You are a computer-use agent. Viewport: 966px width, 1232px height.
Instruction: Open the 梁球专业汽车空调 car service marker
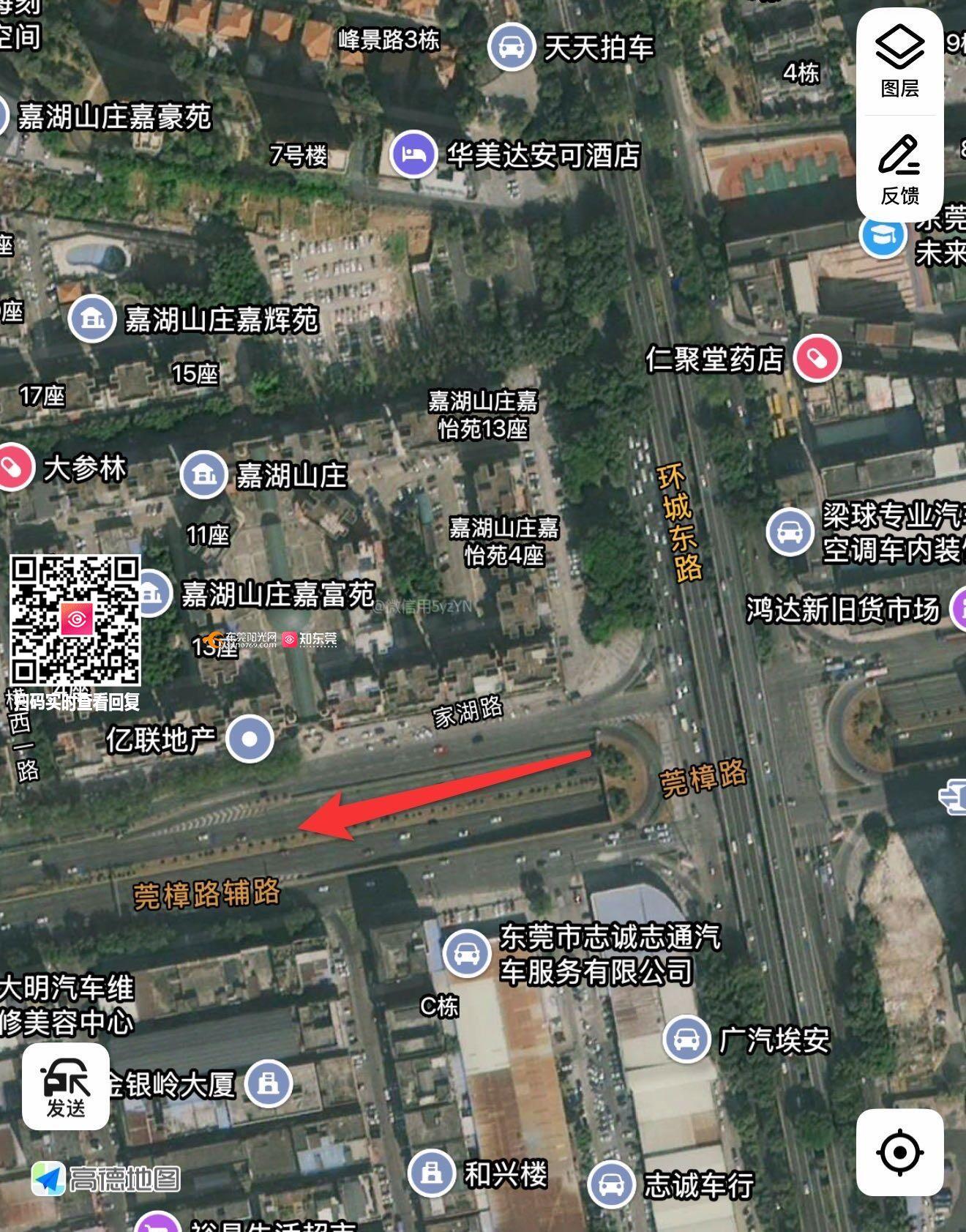click(790, 531)
